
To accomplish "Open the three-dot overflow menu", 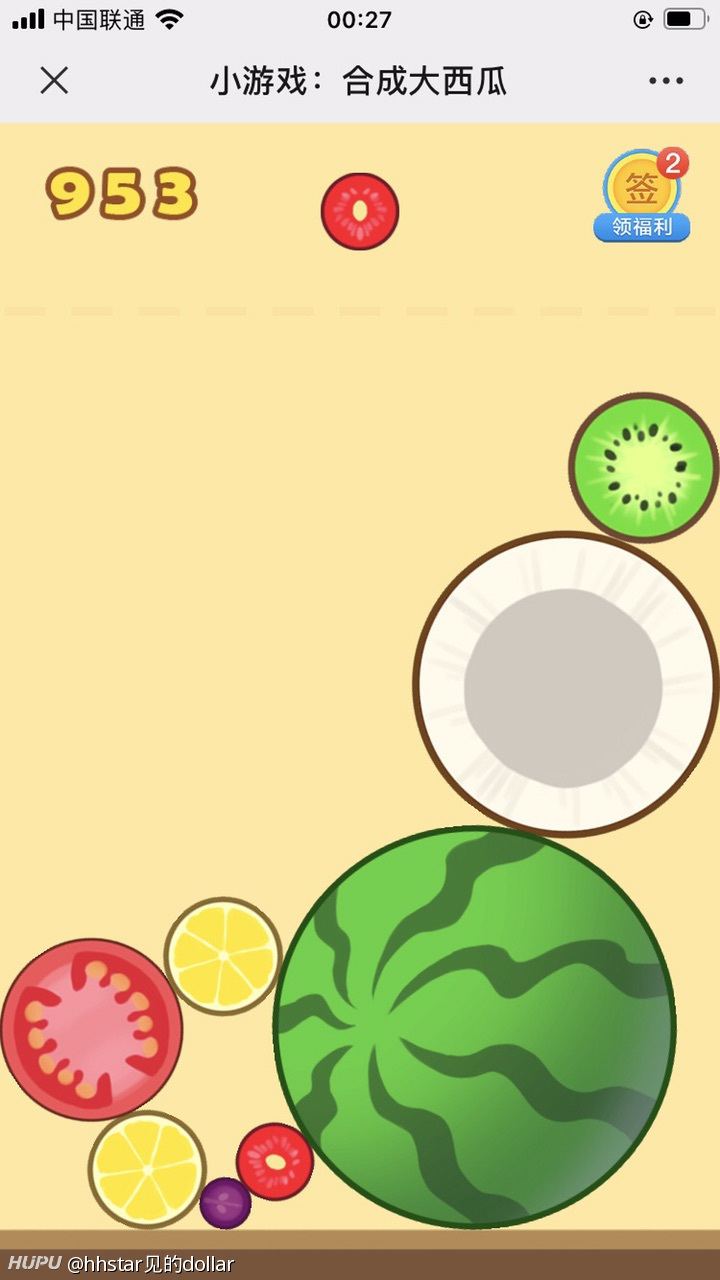I will pyautogui.click(x=666, y=81).
